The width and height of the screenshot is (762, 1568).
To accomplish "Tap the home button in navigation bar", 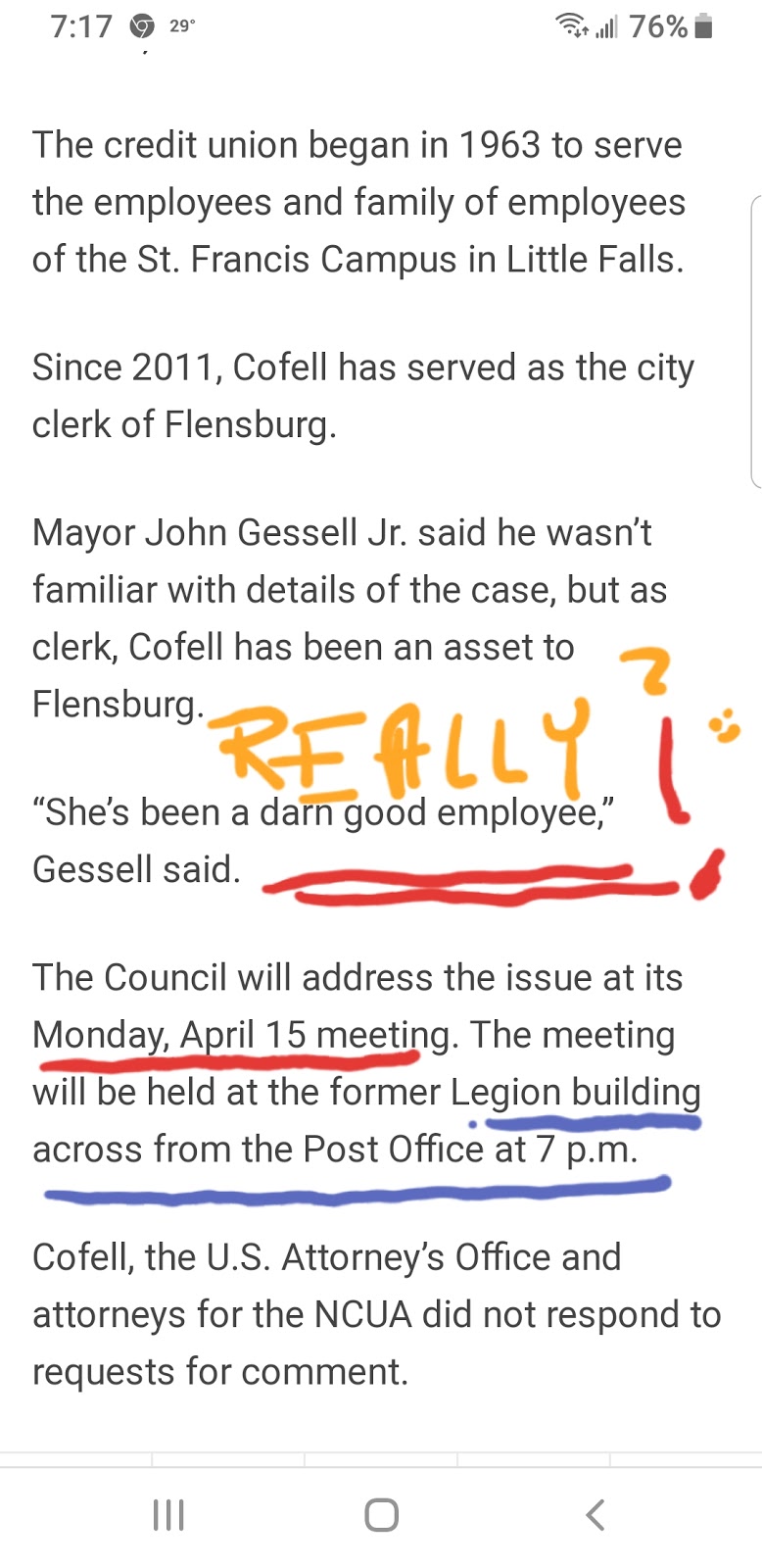I will [381, 1514].
